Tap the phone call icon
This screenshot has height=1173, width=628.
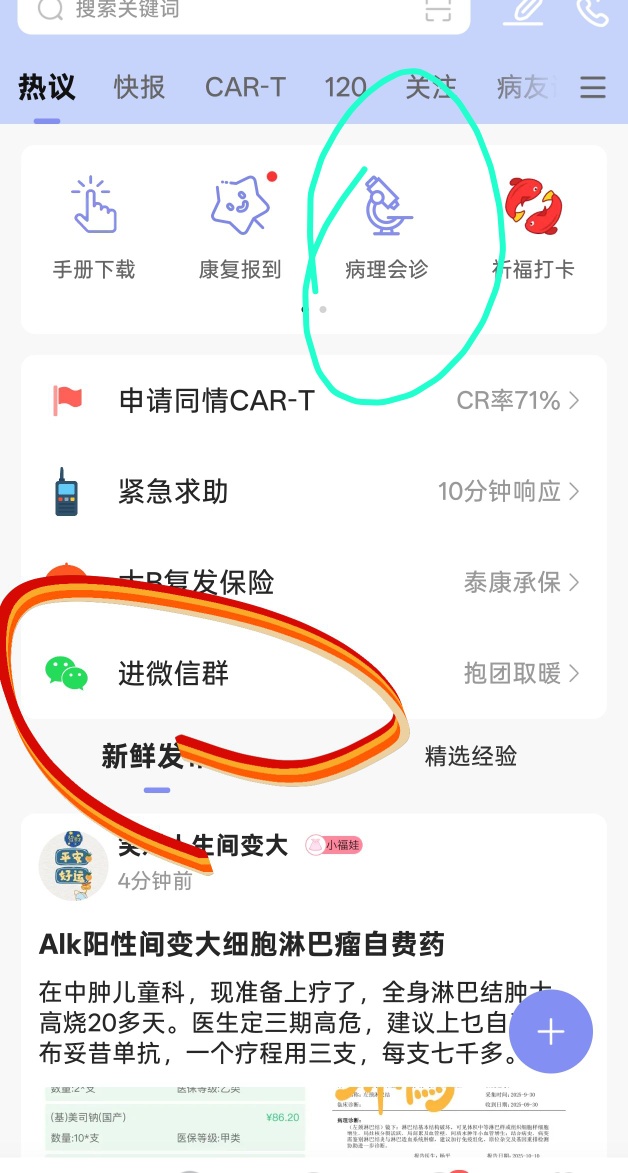tap(593, 10)
